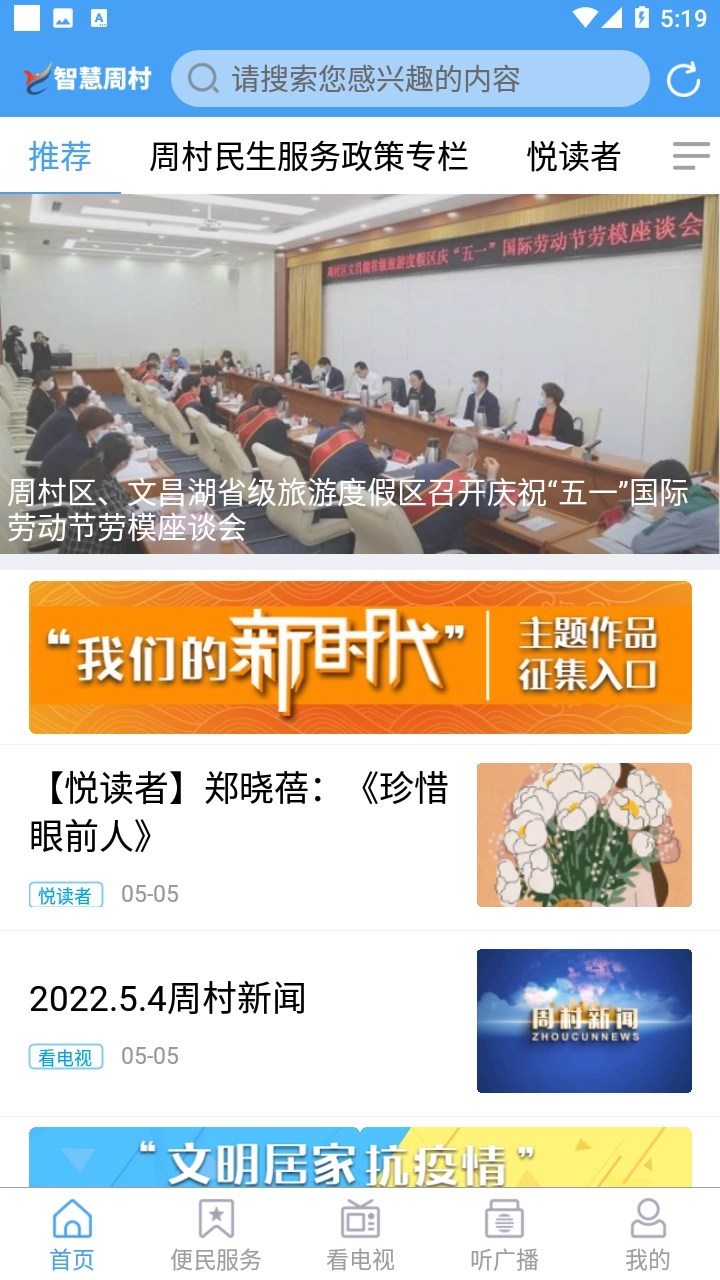This screenshot has width=720, height=1280.
Task: Tap the 珍惜眼前人 article thumbnail
Action: pos(584,834)
